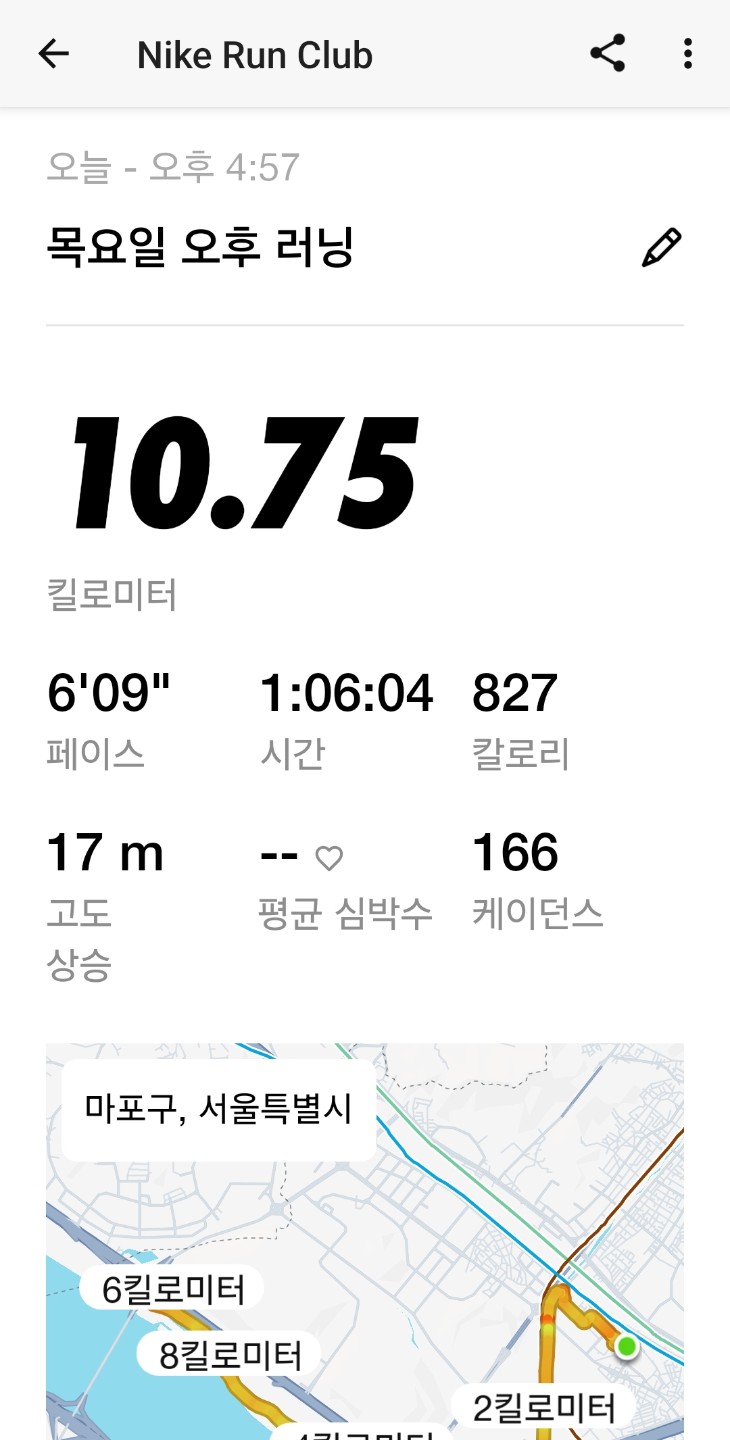Open the overflow menu

click(x=687, y=54)
